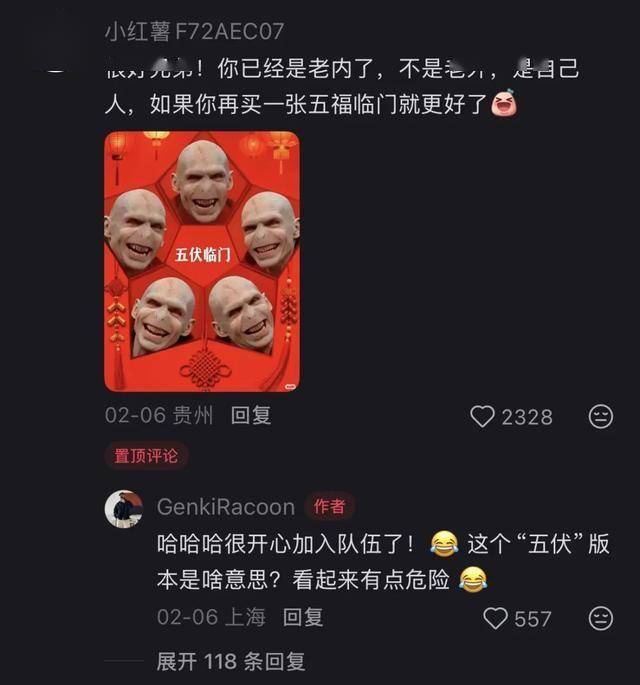640x685 pixels.
Task: Expand the 118 replies
Action: tap(230, 662)
